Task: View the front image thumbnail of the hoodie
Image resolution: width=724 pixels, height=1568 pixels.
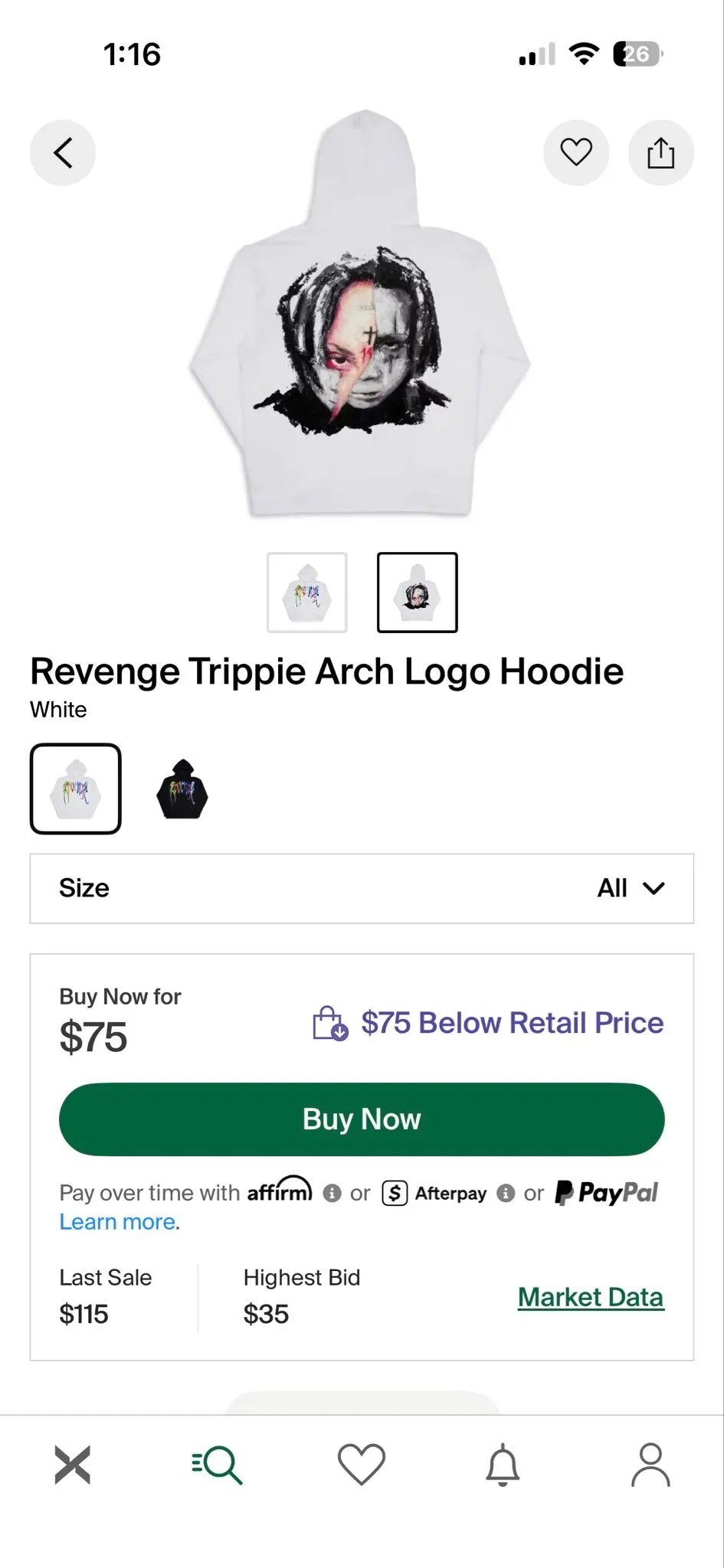Action: pyautogui.click(x=307, y=593)
